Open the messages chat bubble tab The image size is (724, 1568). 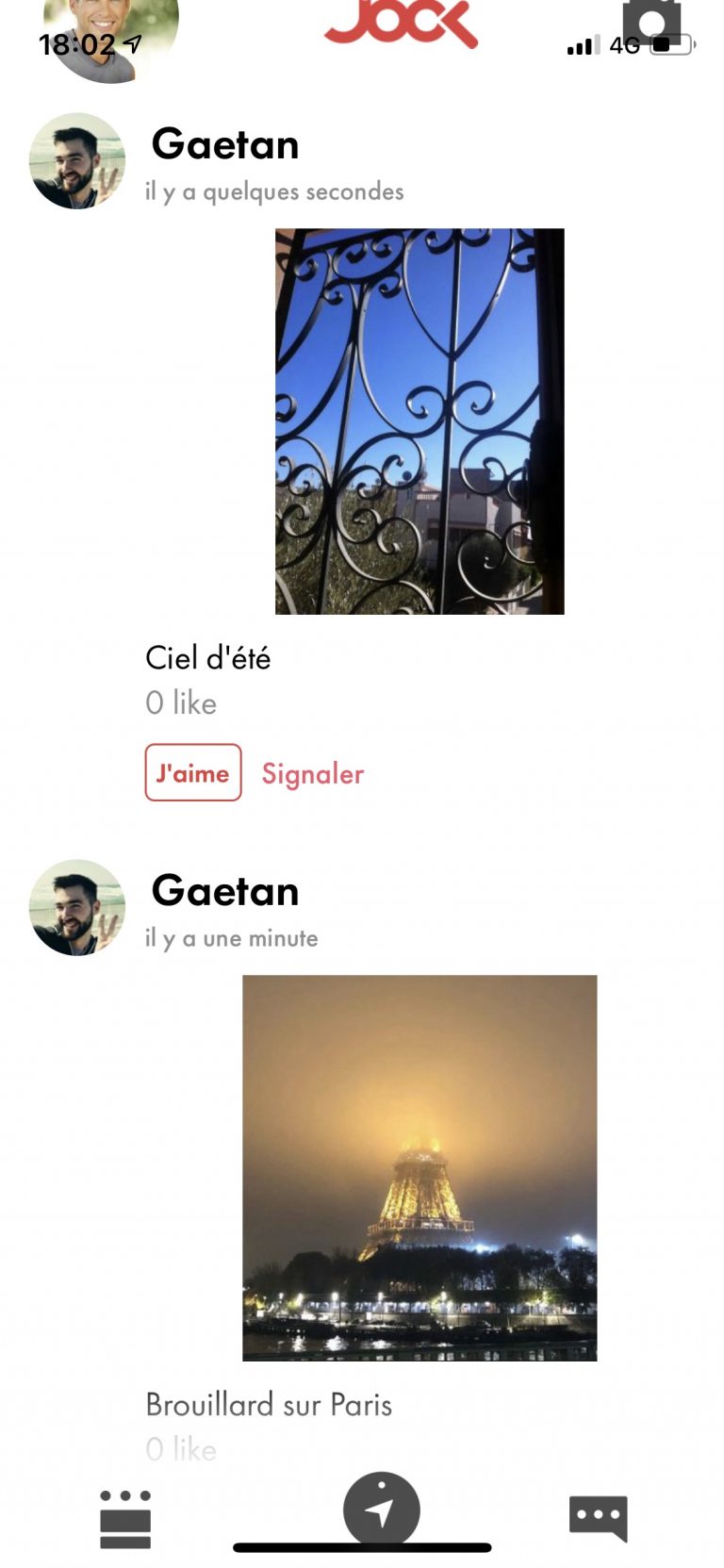[599, 1518]
